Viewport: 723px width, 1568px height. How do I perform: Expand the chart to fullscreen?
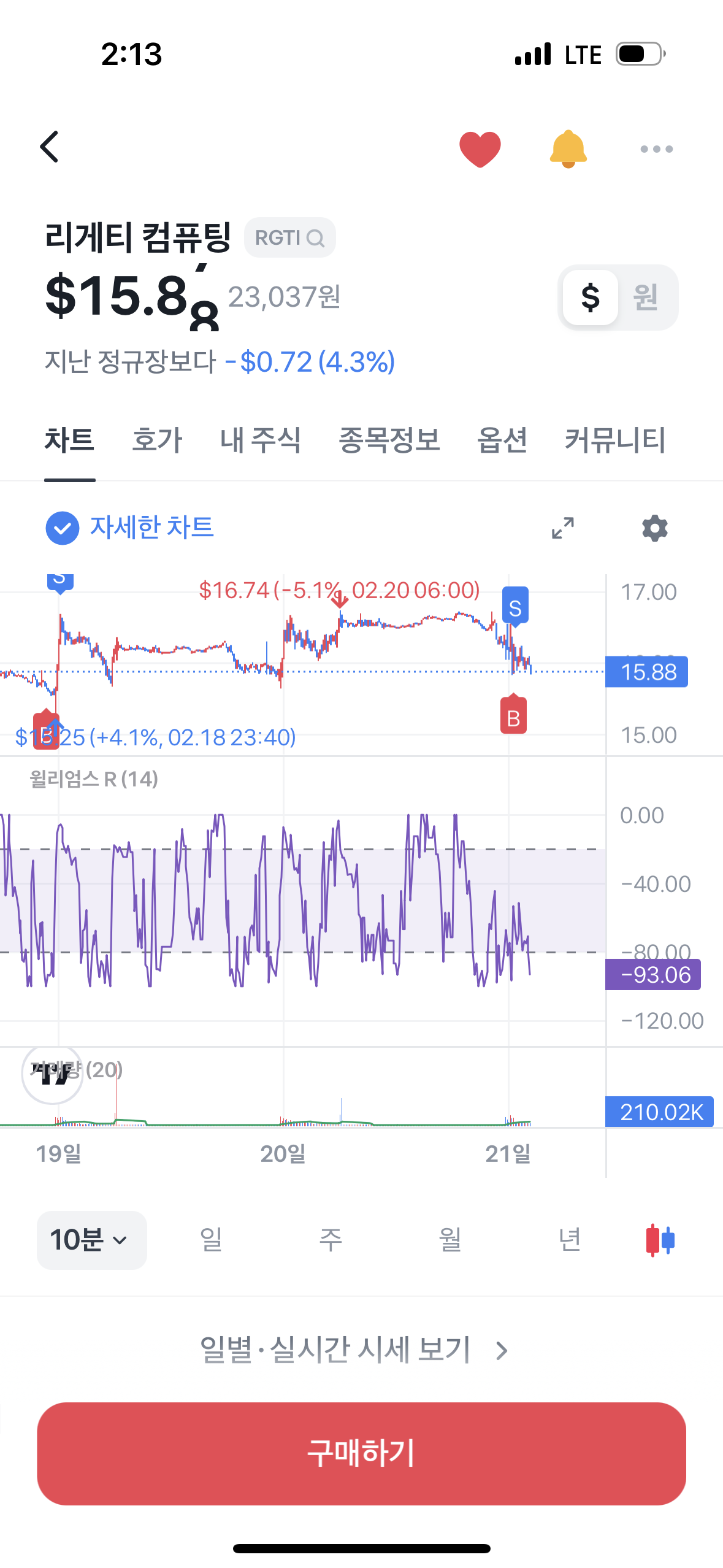pyautogui.click(x=562, y=528)
